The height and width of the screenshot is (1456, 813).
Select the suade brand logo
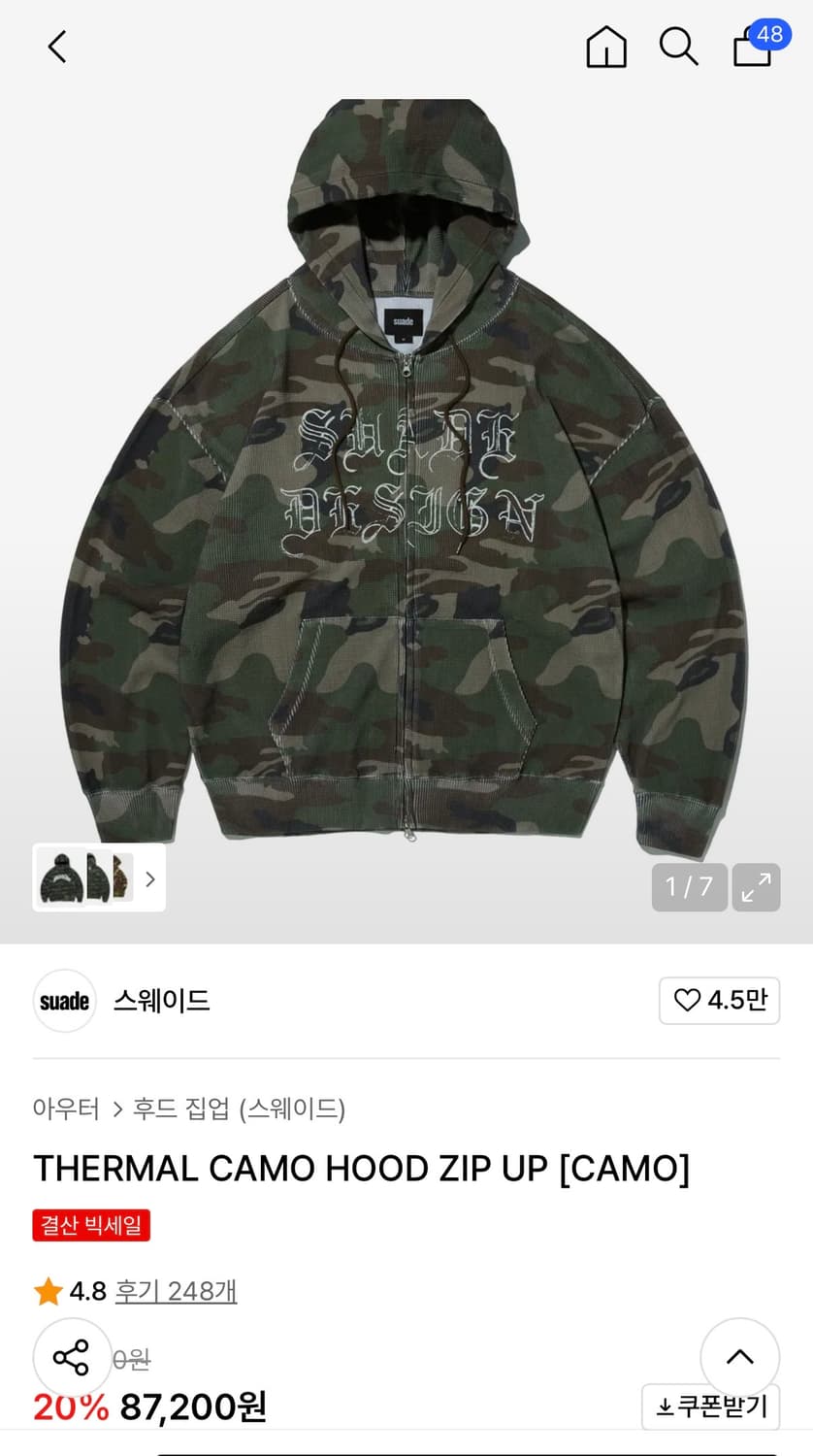[x=64, y=1001]
